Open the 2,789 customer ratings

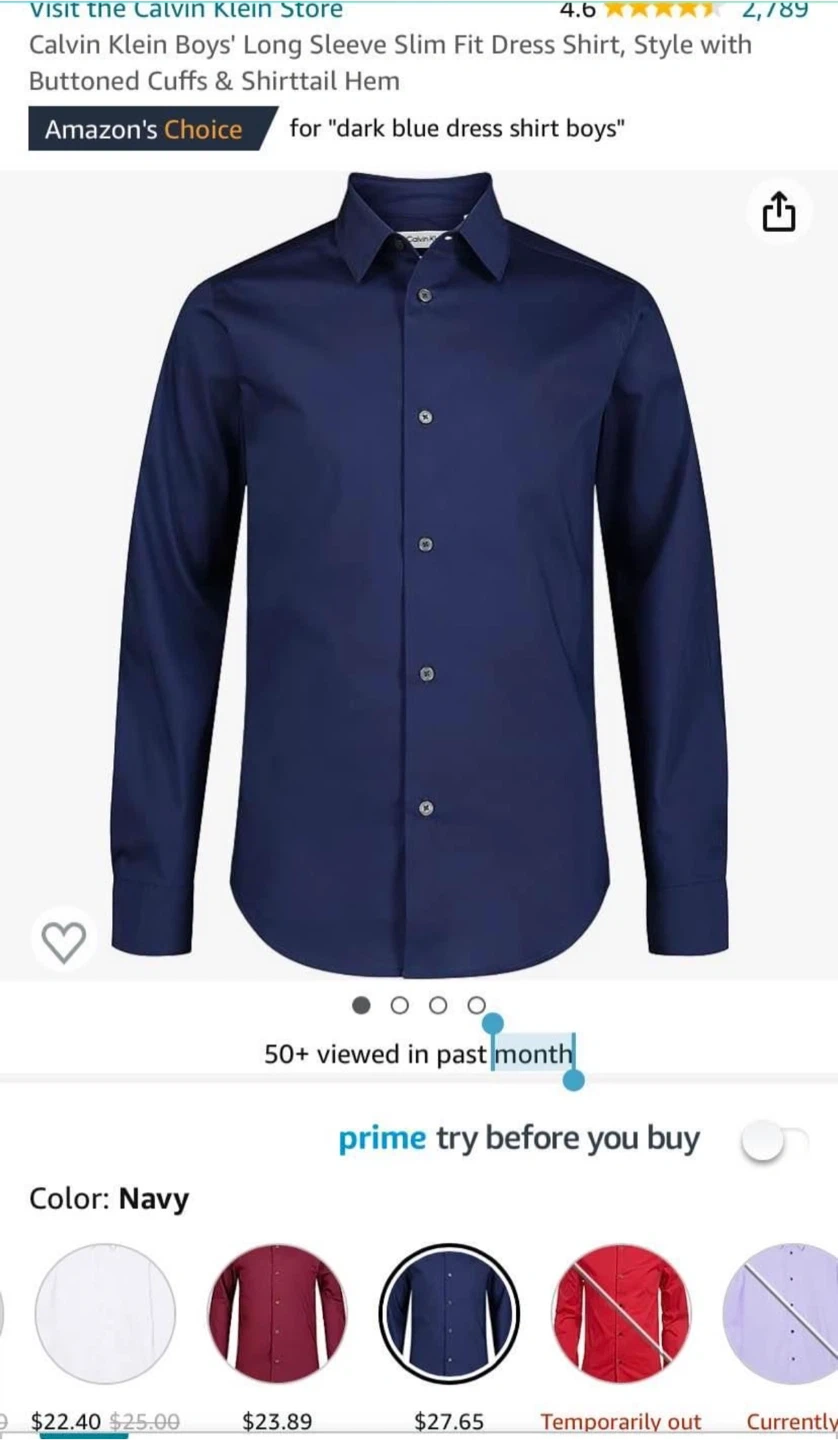pos(774,10)
